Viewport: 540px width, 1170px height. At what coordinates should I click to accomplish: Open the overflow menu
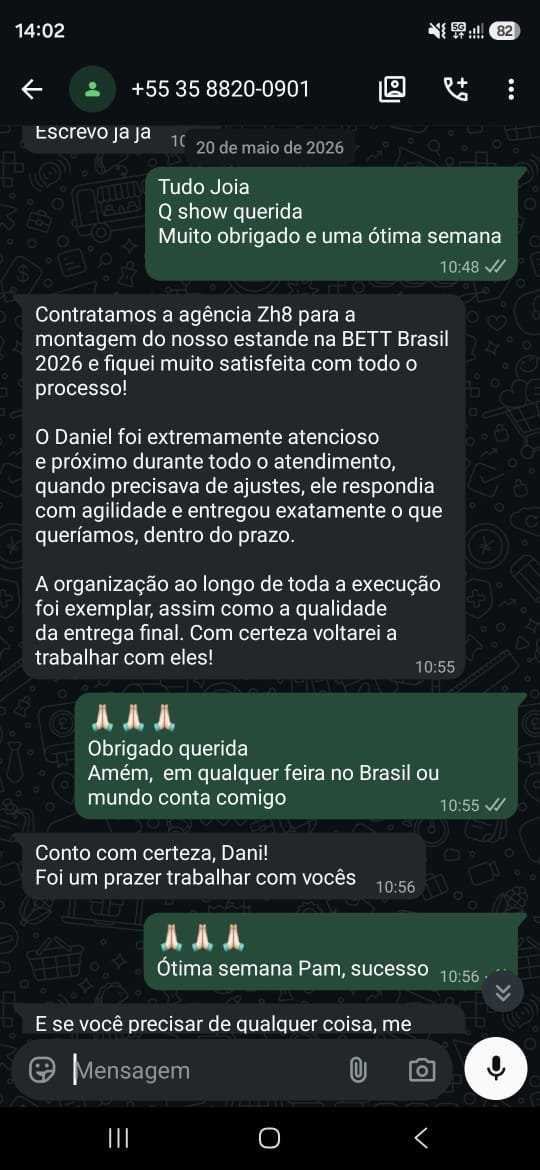(511, 90)
